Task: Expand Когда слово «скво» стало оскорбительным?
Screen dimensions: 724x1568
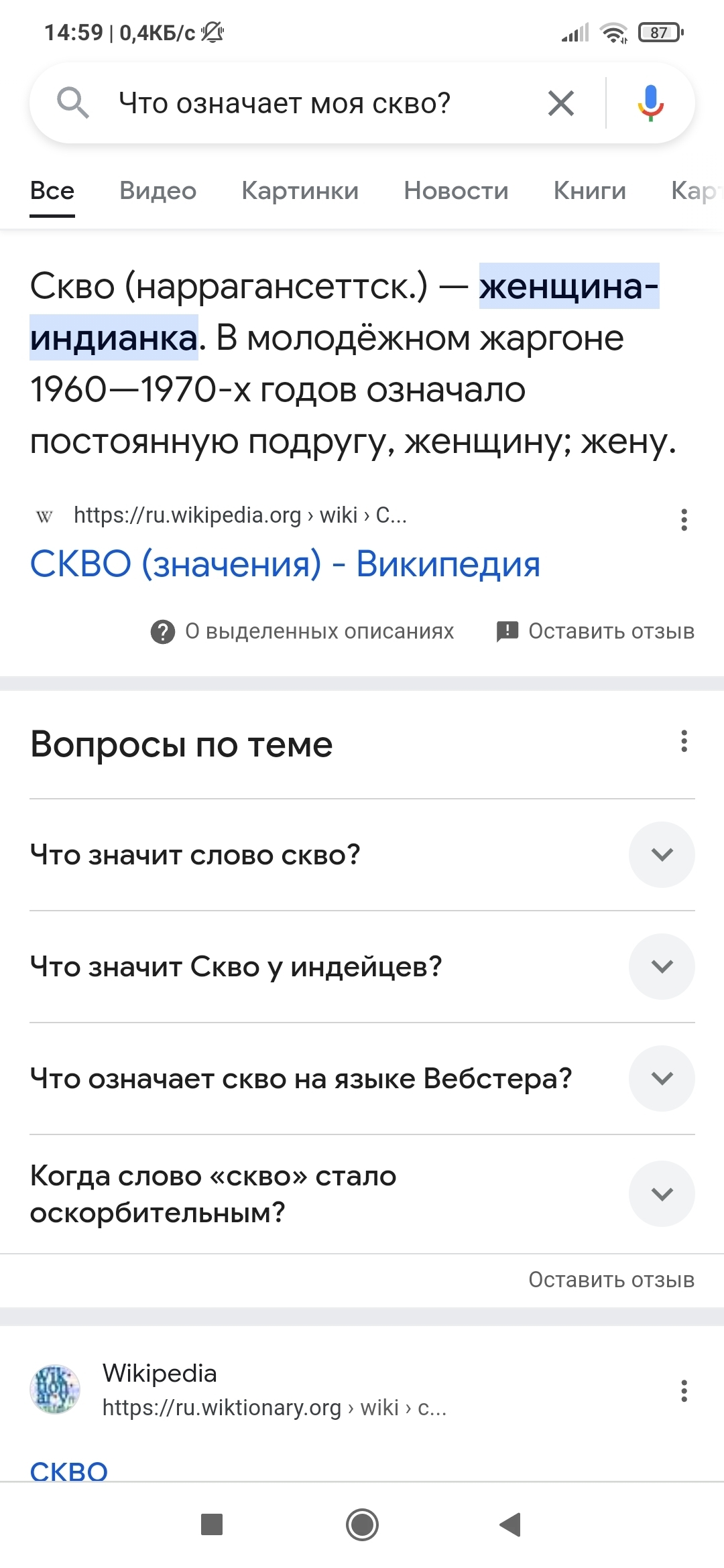Action: [x=661, y=1193]
